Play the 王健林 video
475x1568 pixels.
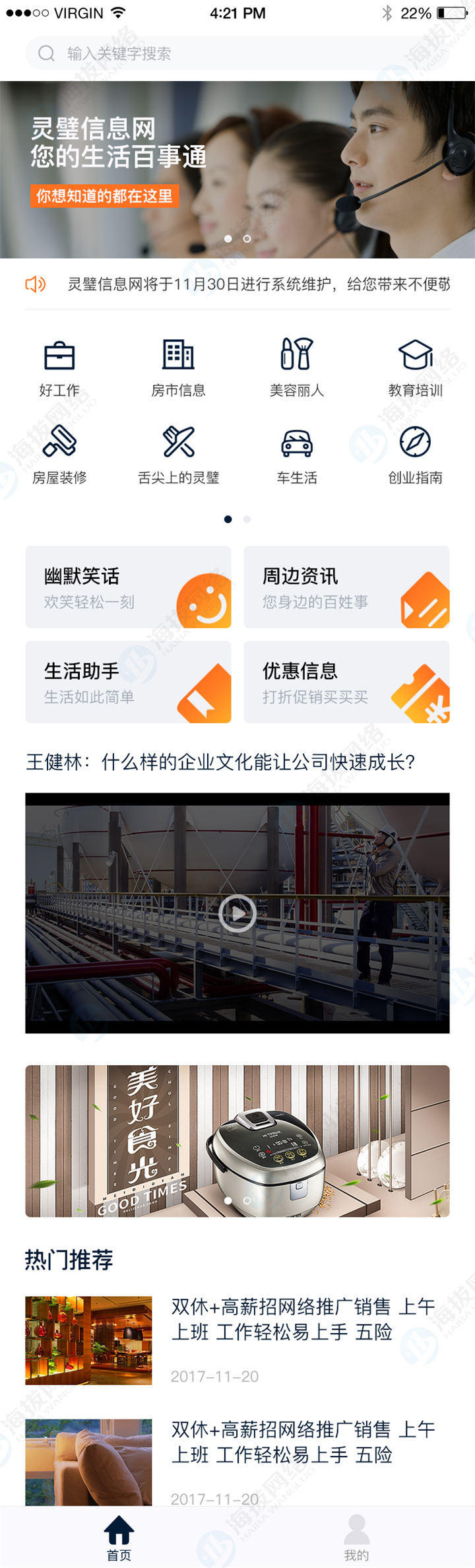237,913
